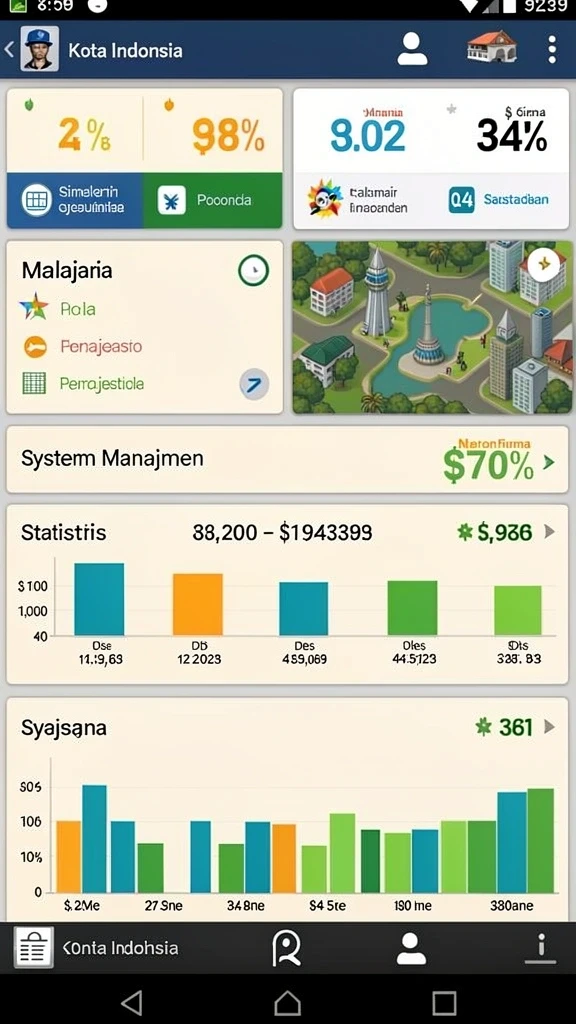
Task: Open the info tab in the bottom bar
Action: click(540, 948)
